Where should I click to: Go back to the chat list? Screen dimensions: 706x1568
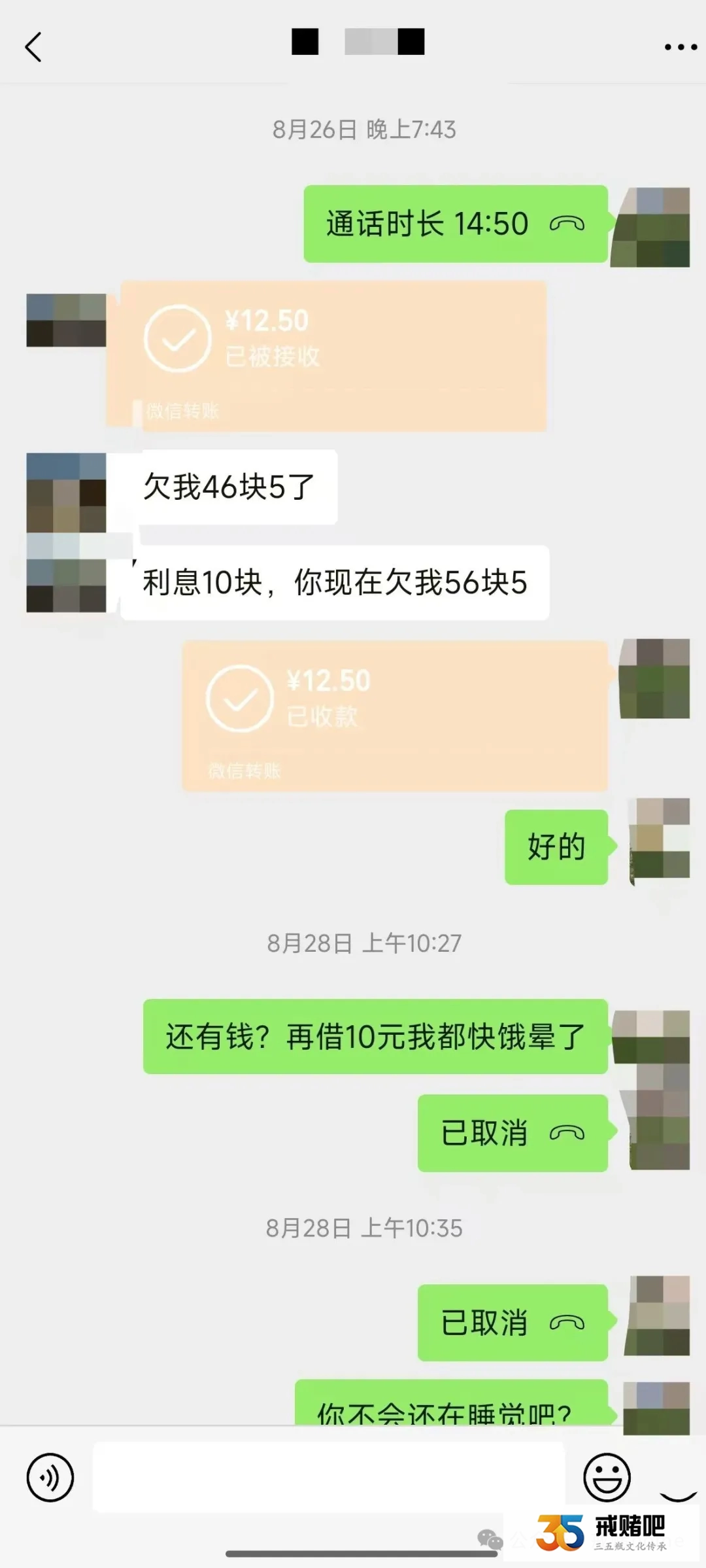[33, 47]
